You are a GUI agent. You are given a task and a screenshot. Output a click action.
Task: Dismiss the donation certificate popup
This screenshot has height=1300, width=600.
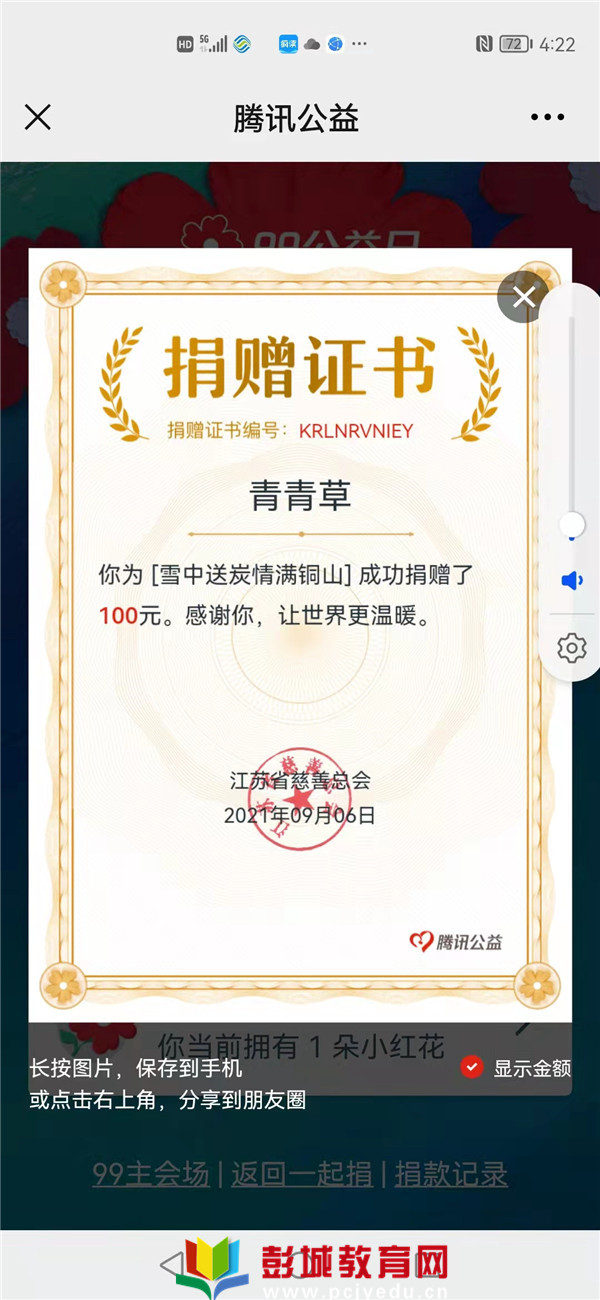524,297
